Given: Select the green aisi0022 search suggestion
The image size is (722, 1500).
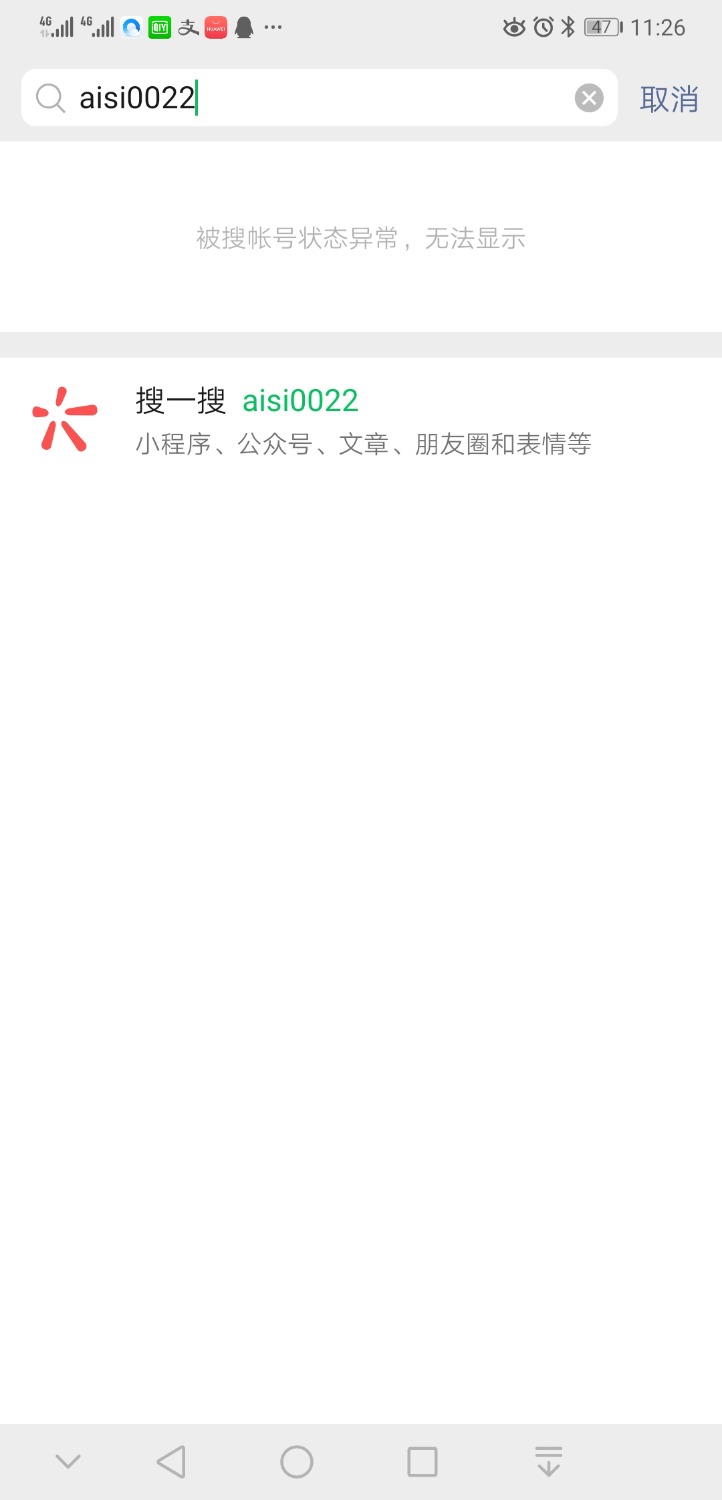Looking at the screenshot, I should (x=300, y=400).
